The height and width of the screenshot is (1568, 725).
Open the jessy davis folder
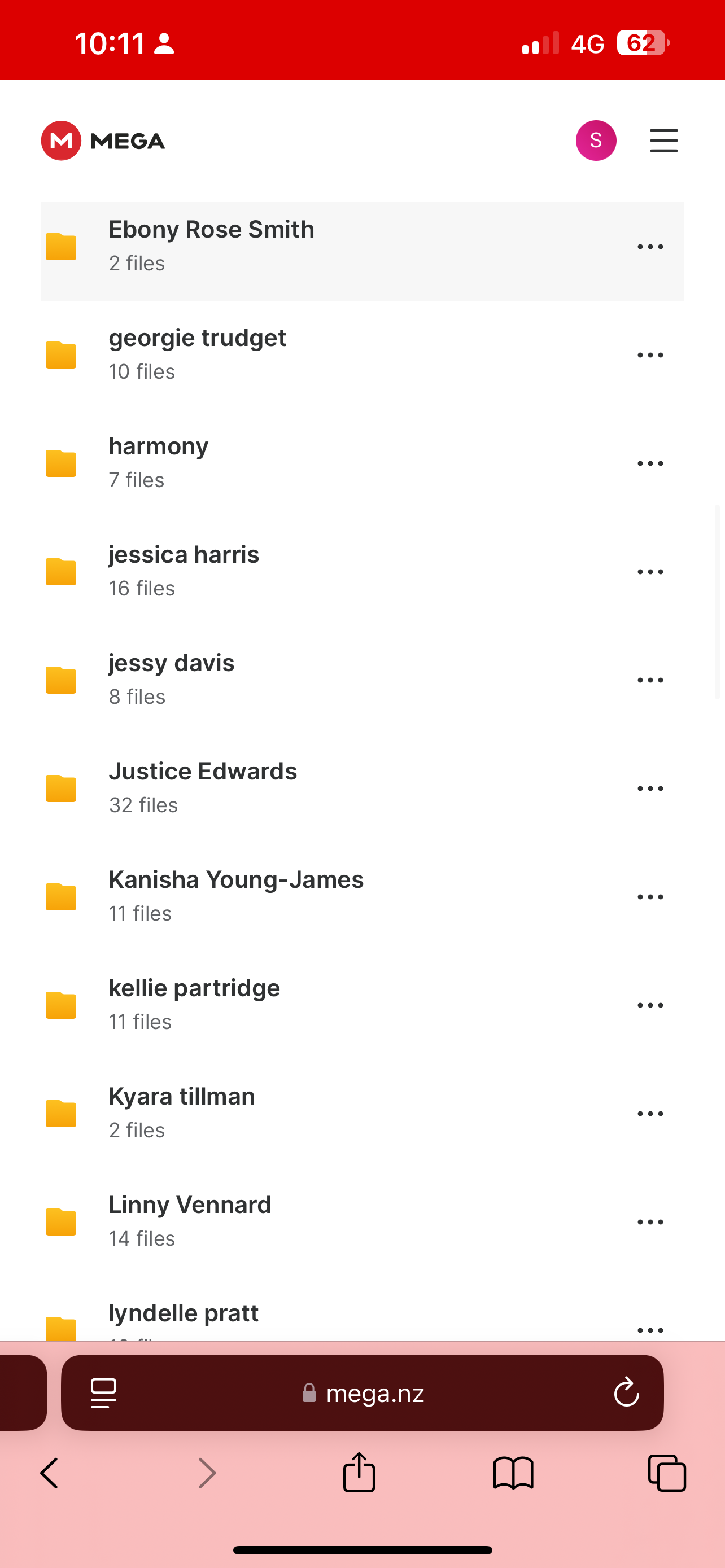pos(171,663)
